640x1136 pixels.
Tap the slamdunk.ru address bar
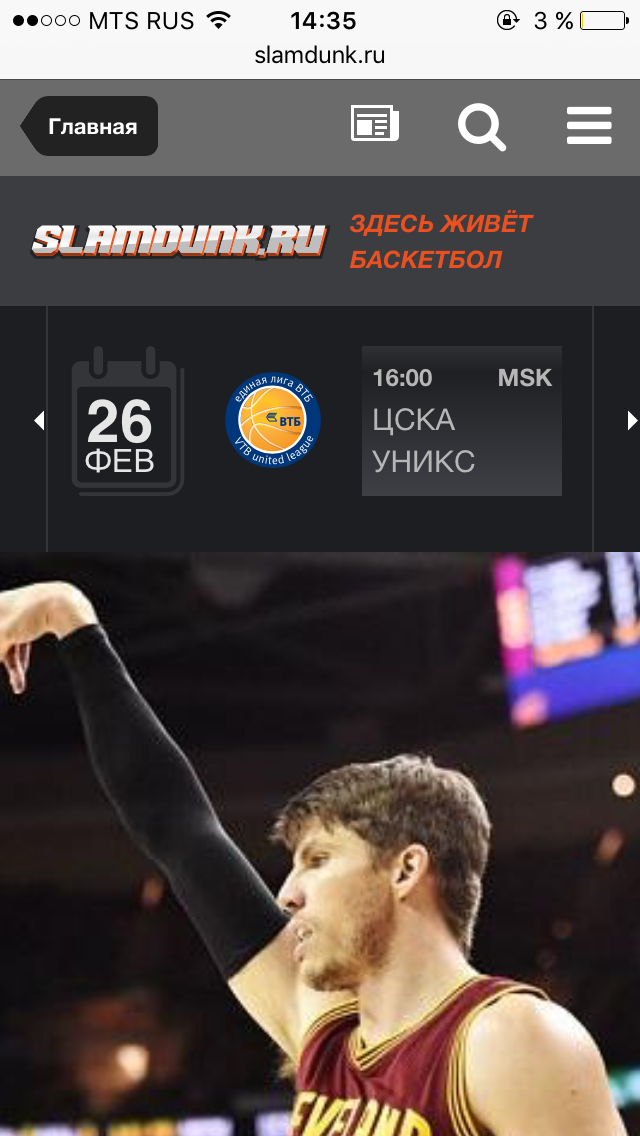coord(320,55)
